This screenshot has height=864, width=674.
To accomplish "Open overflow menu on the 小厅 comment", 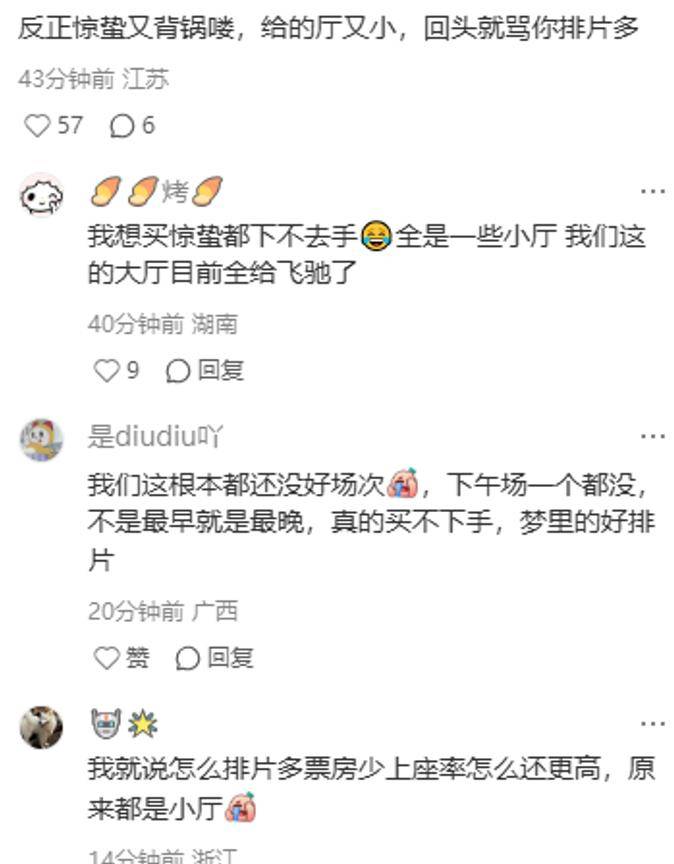I will tap(652, 723).
